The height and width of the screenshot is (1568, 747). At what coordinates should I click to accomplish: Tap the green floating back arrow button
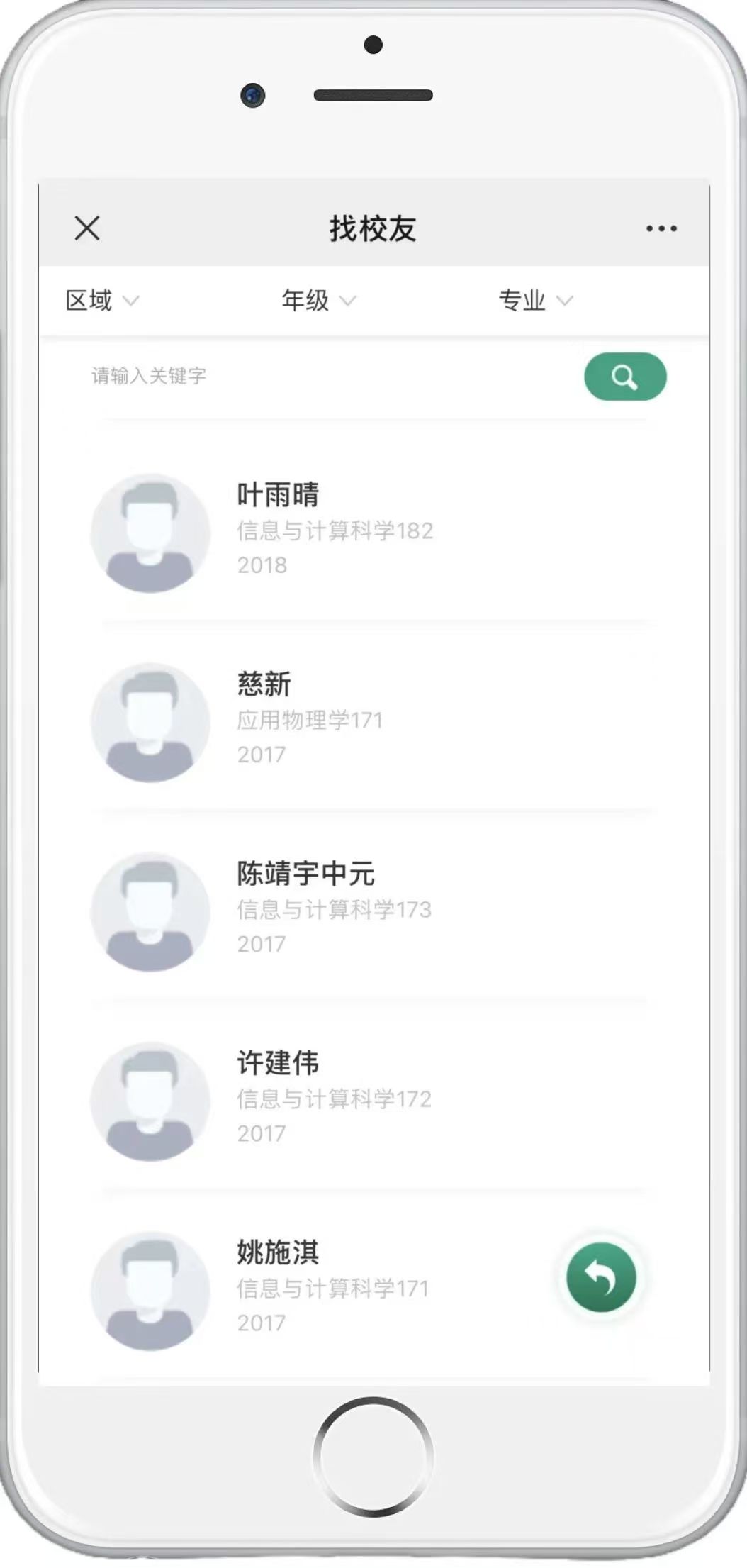click(601, 1278)
